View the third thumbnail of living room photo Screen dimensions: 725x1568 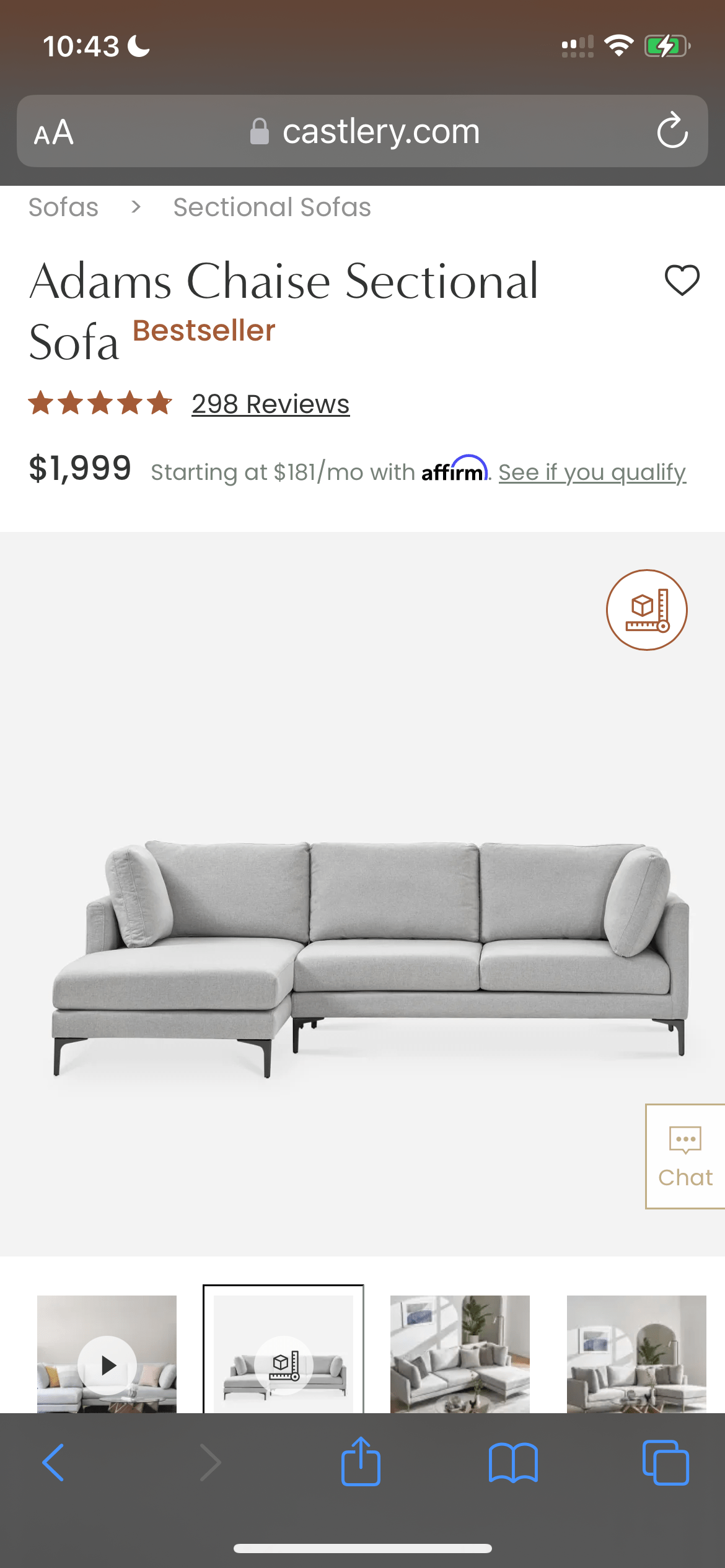(460, 1356)
